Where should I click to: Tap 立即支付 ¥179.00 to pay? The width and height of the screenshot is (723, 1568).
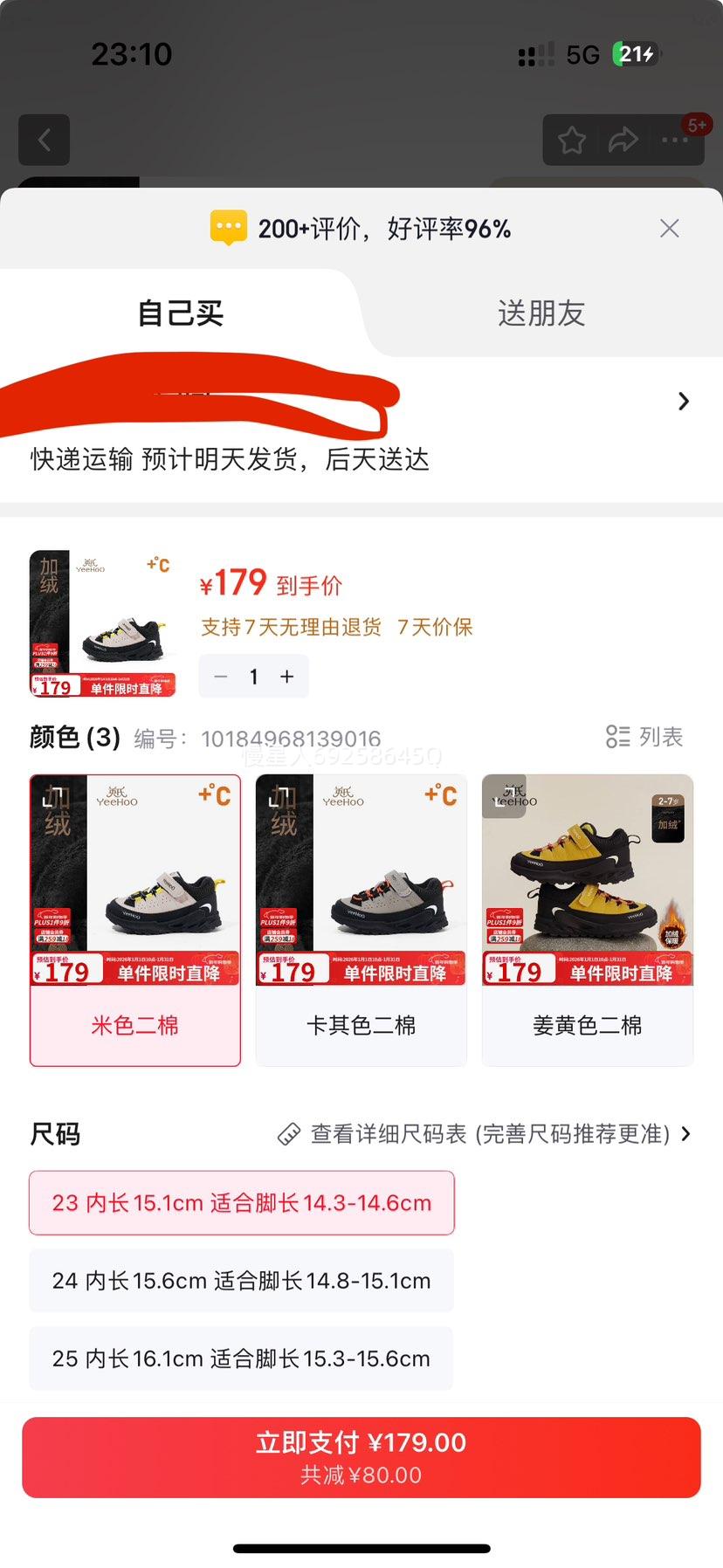click(x=361, y=1456)
